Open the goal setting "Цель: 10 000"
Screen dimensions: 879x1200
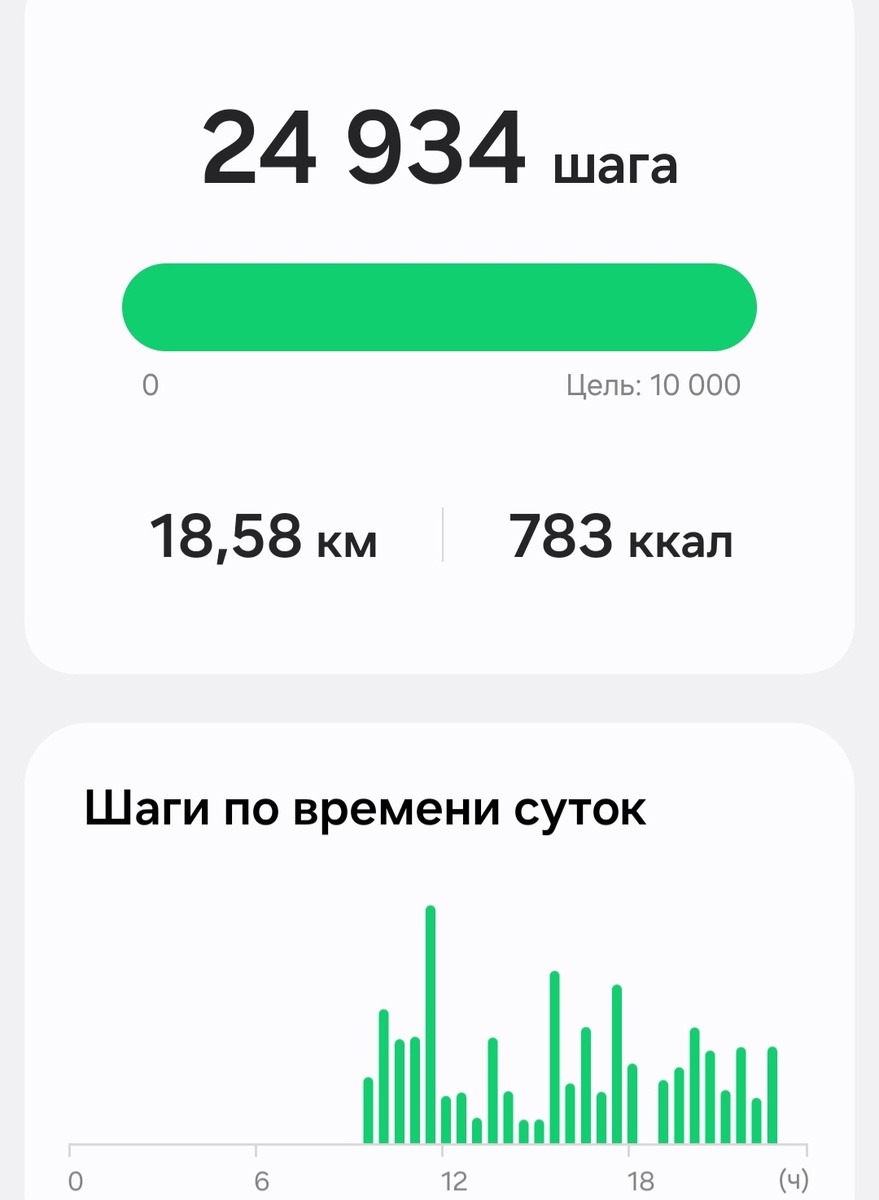pos(652,385)
